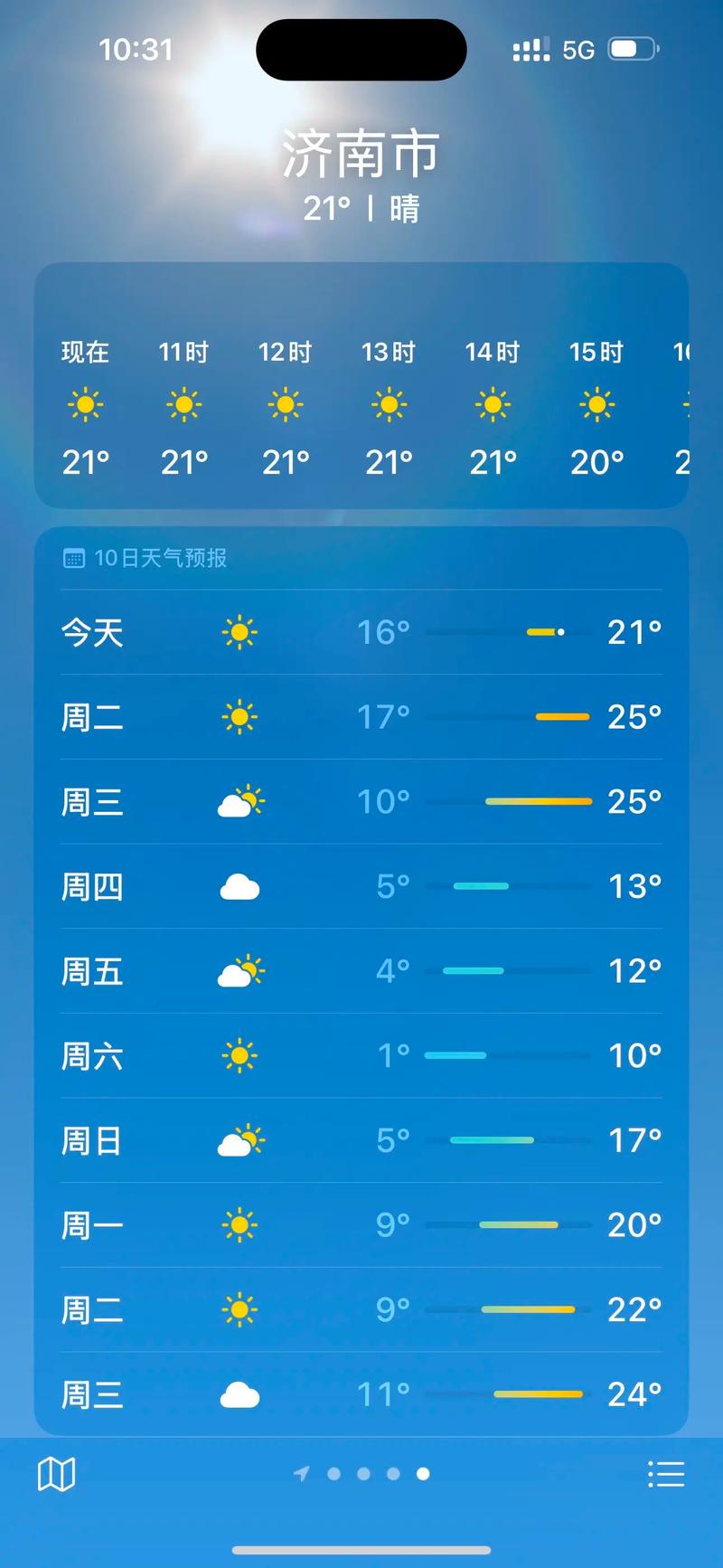The height and width of the screenshot is (1568, 723).
Task: Tap the sunny icon for 周六
Action: point(239,1055)
